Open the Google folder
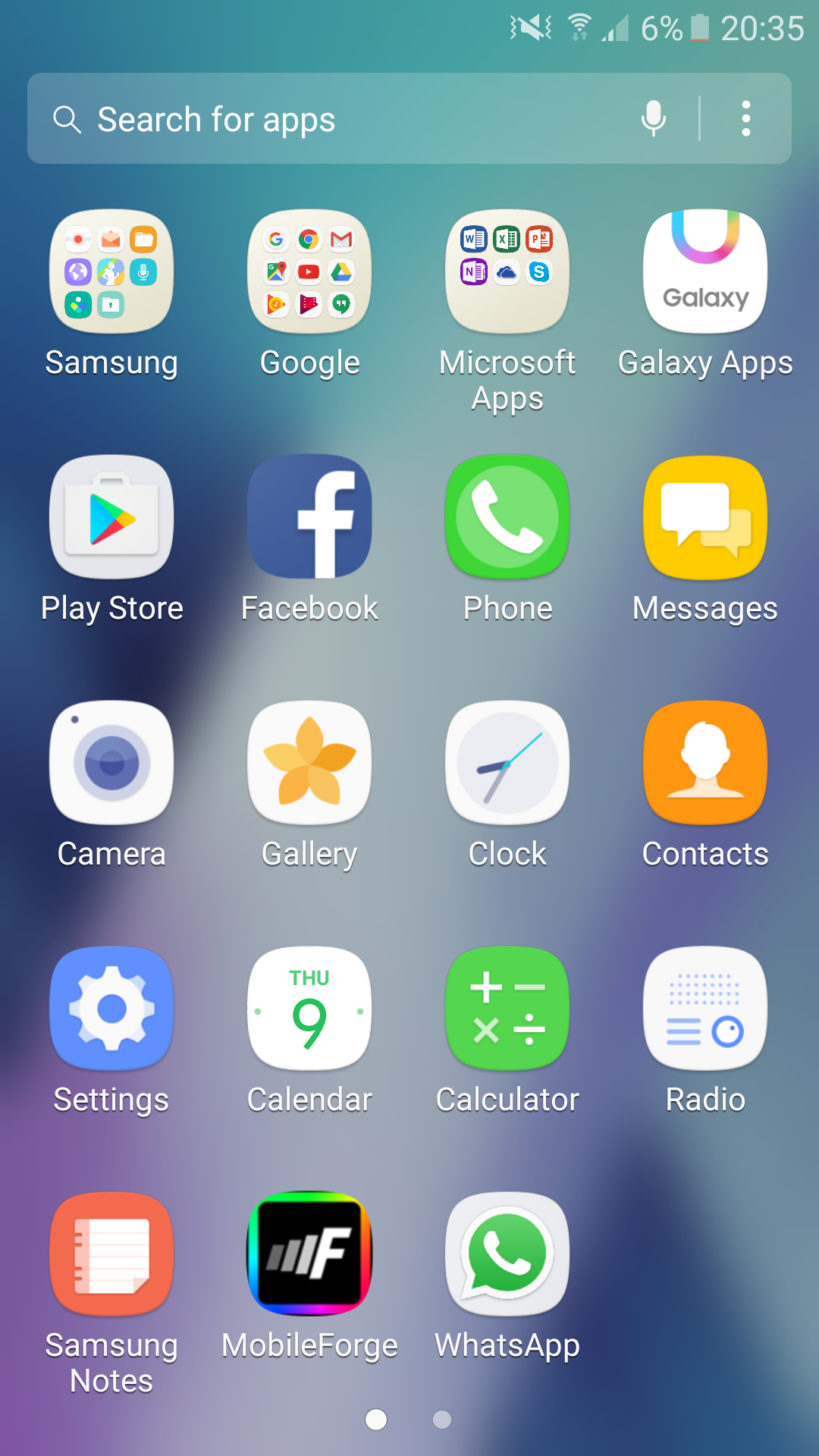Image resolution: width=819 pixels, height=1456 pixels. [309, 271]
